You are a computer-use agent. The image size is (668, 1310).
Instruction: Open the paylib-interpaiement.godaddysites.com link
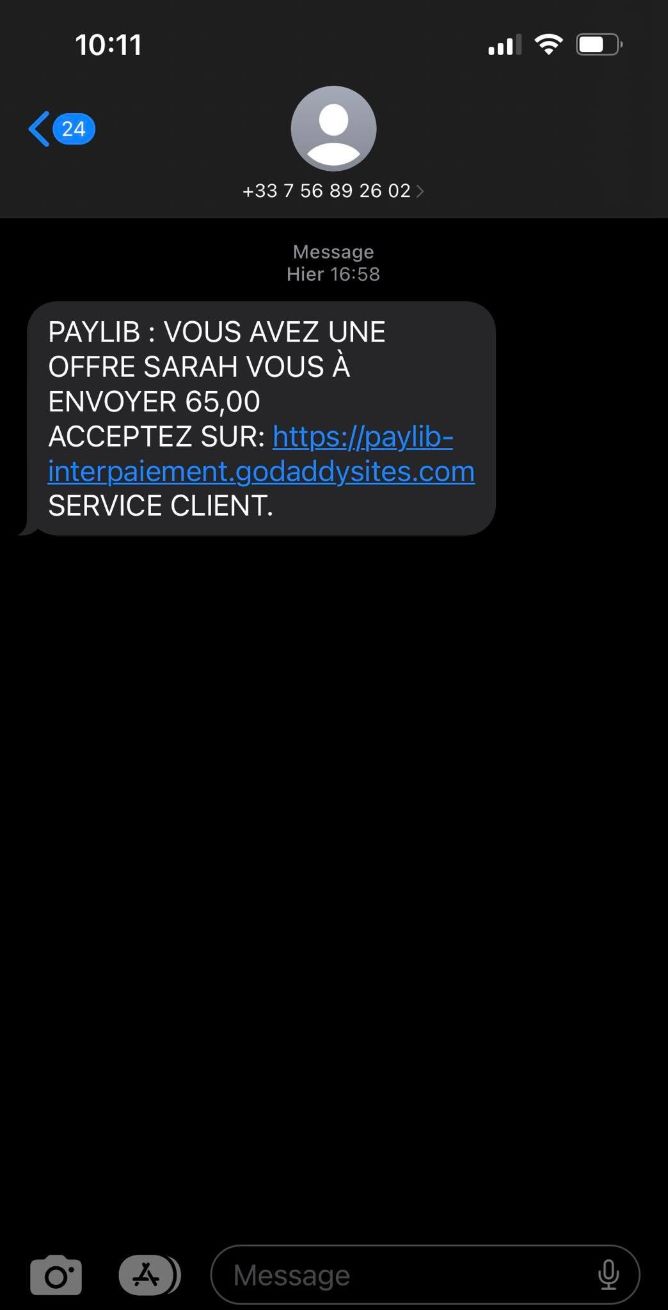coord(261,454)
